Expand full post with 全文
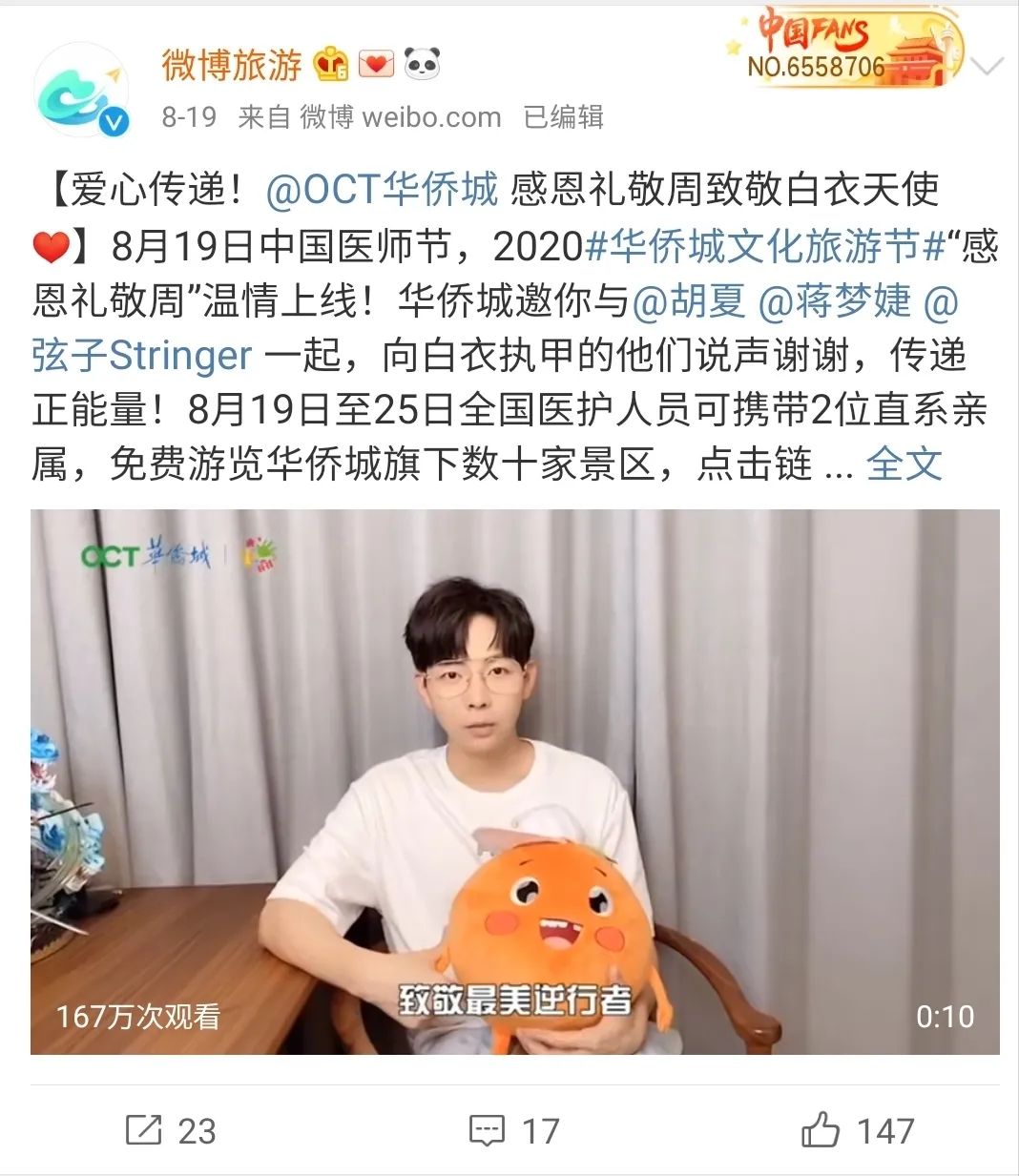This screenshot has height=1176, width=1019. [x=904, y=464]
